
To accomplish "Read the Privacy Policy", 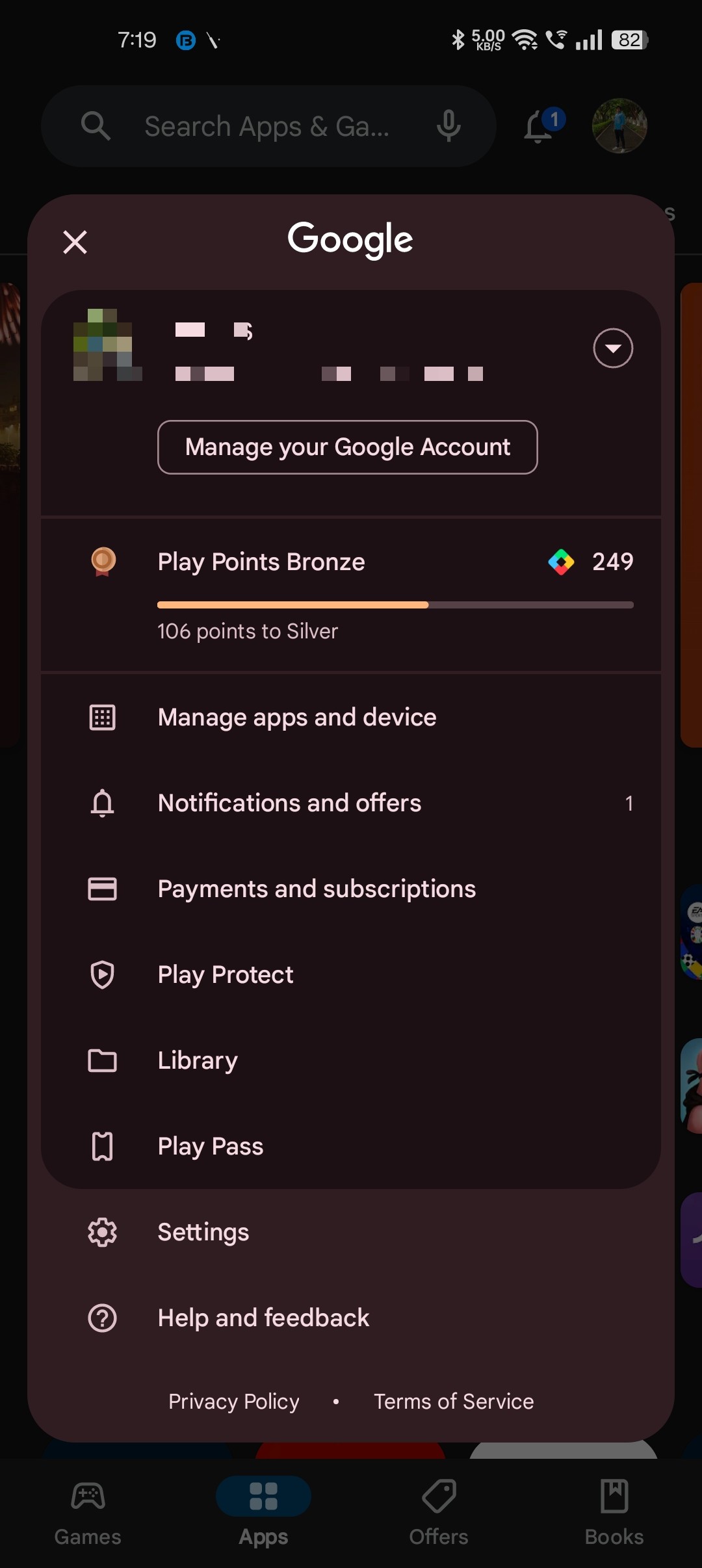I will pos(234,1402).
